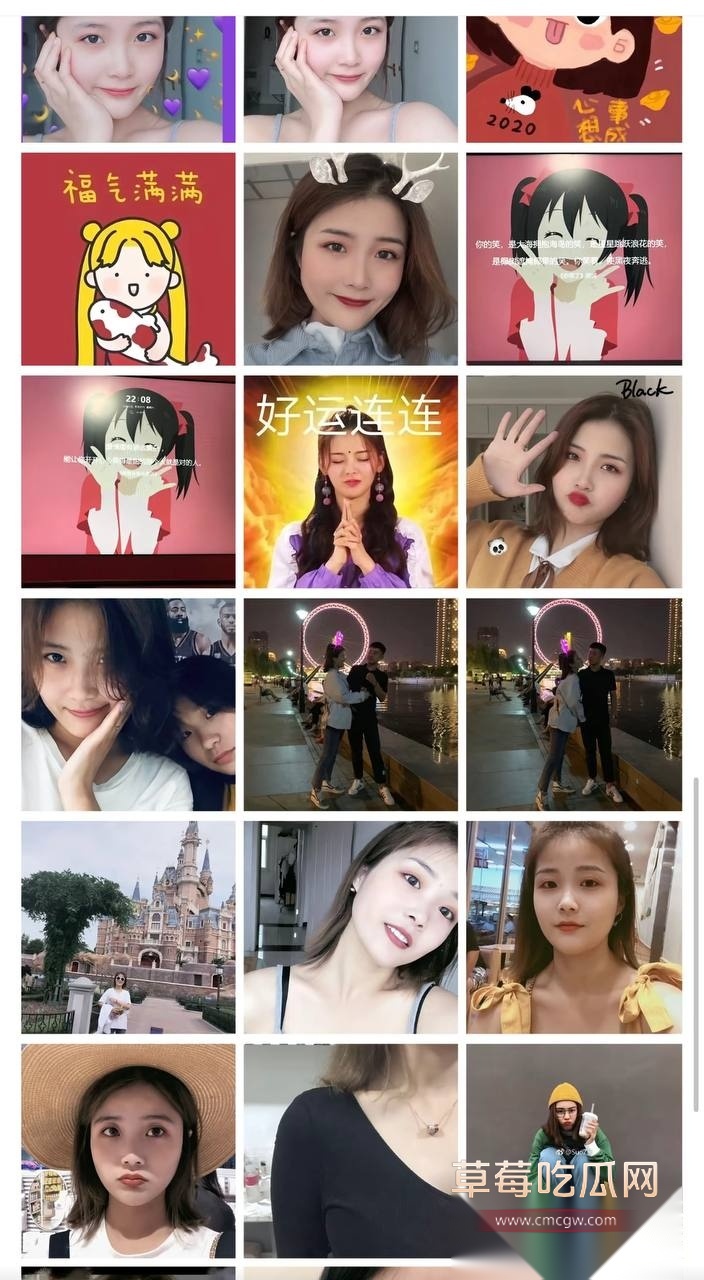Open the 福气满满 cartoon girl picture

pyautogui.click(x=128, y=258)
